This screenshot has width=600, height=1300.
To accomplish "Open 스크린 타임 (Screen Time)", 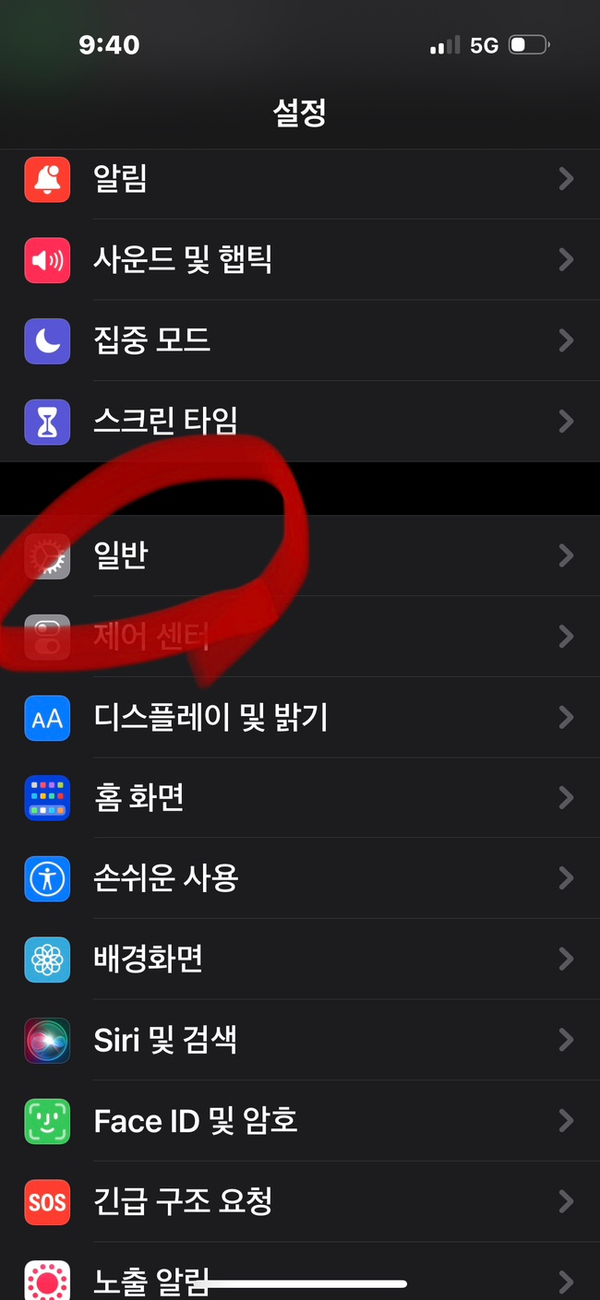I will (300, 421).
